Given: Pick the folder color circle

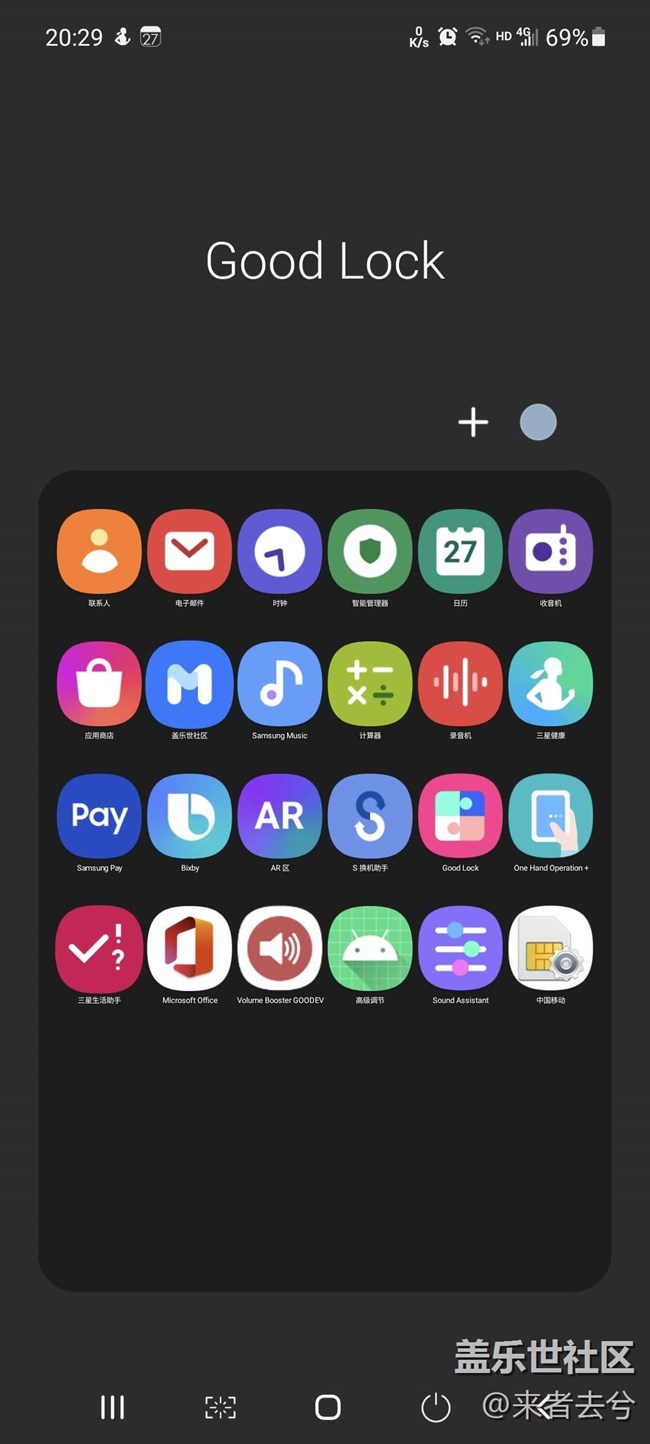Looking at the screenshot, I should [x=538, y=422].
